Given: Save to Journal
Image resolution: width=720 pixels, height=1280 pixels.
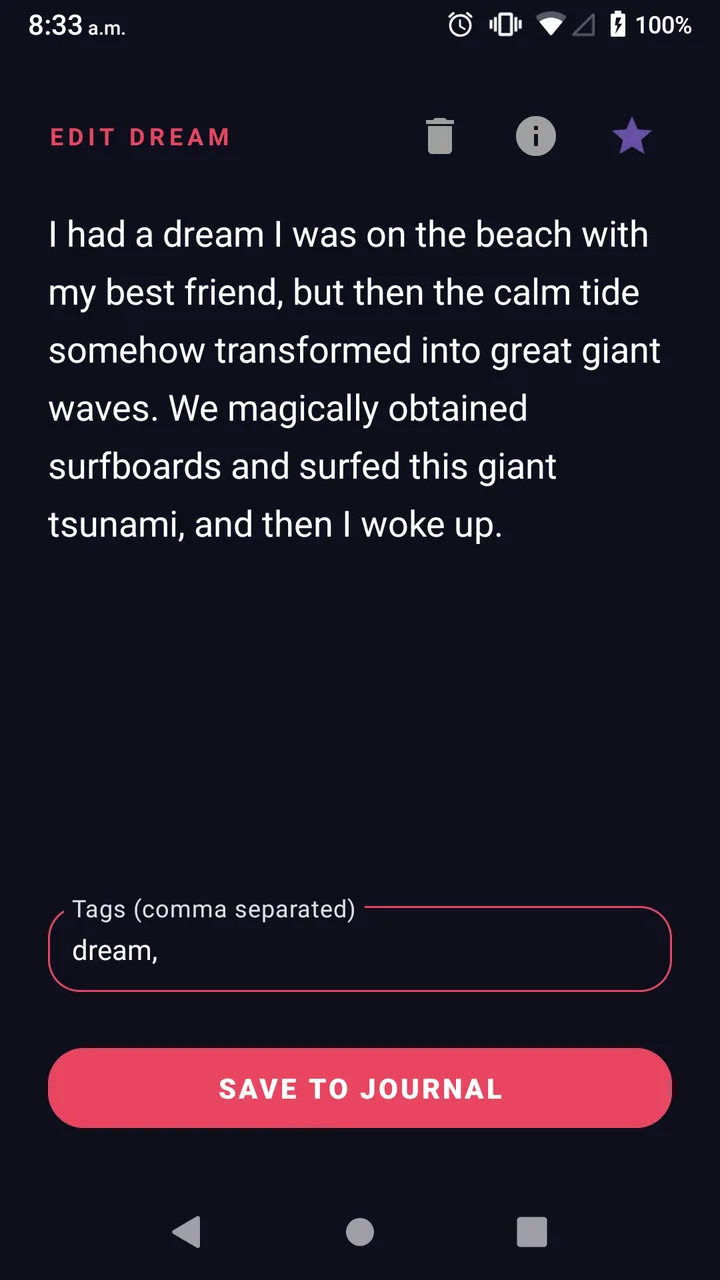Looking at the screenshot, I should coord(360,1088).
